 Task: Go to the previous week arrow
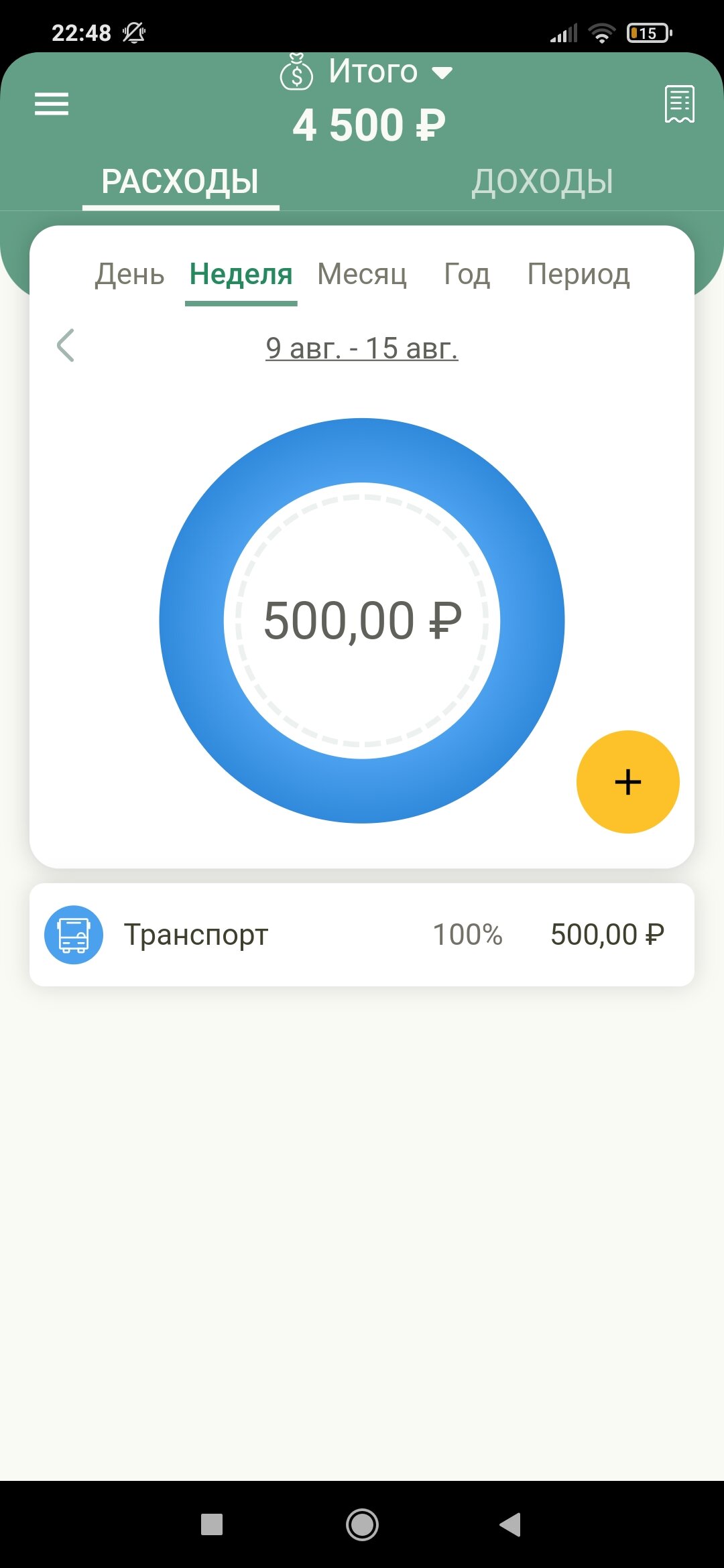pyautogui.click(x=66, y=346)
